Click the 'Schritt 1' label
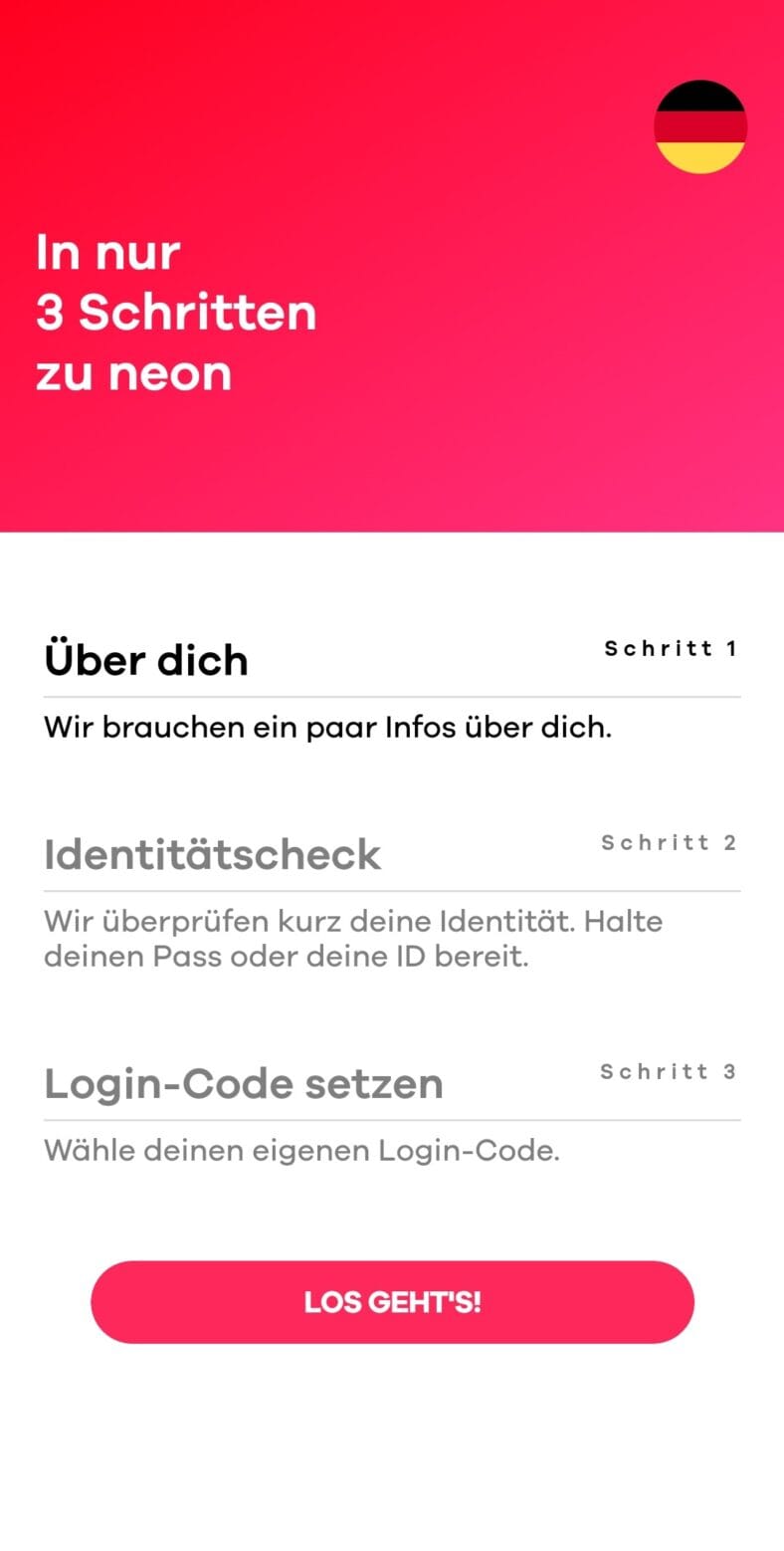784x1551 pixels. click(671, 648)
